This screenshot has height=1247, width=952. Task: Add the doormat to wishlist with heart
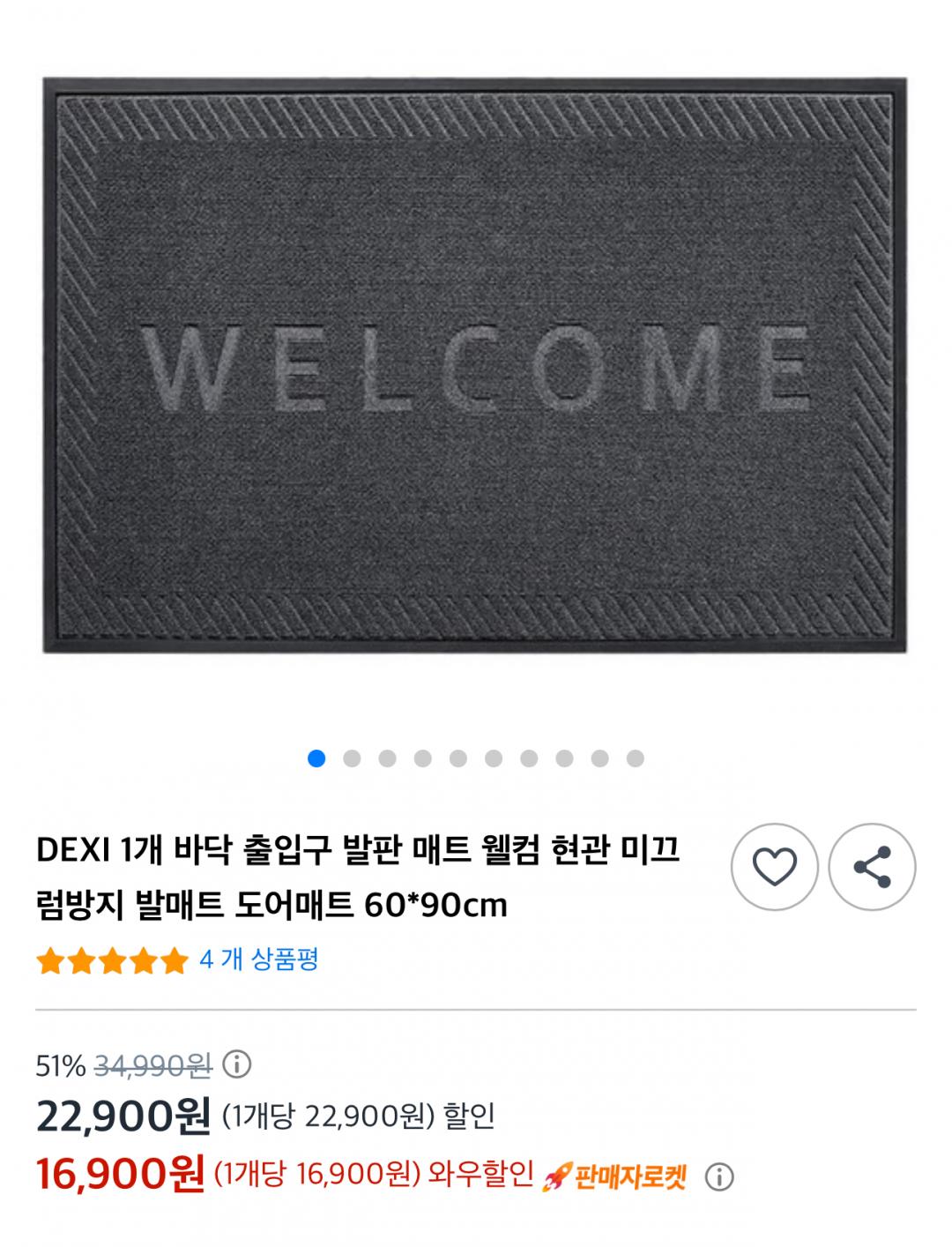click(x=774, y=866)
